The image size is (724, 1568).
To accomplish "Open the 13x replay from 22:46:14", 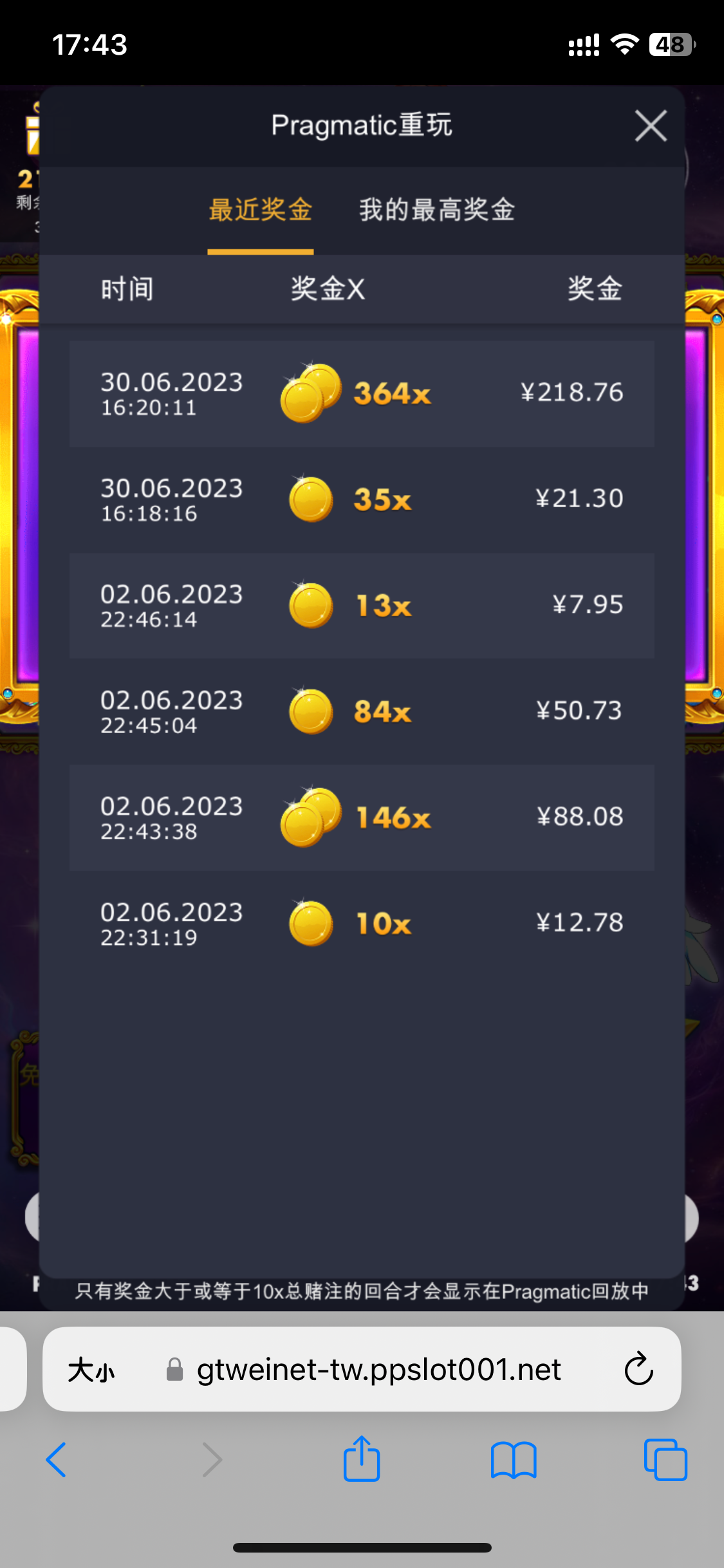I will point(362,606).
